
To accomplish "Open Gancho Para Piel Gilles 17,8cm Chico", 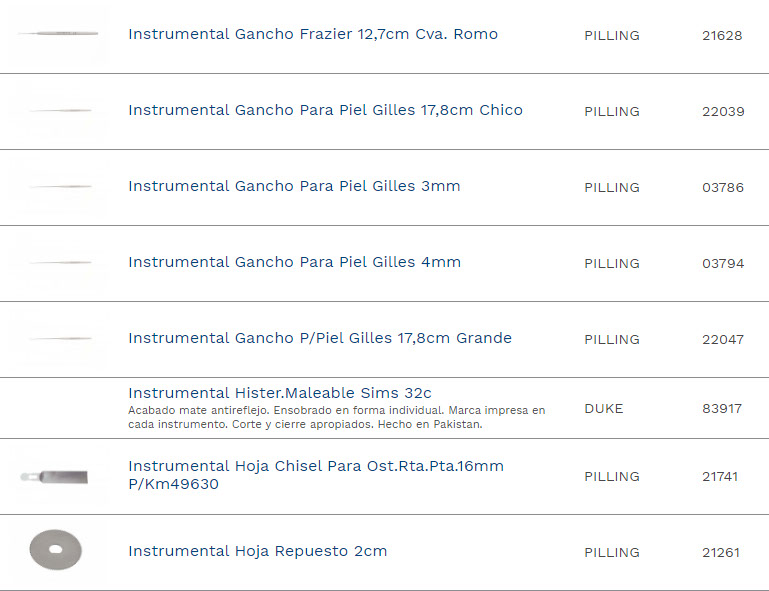I will (325, 110).
